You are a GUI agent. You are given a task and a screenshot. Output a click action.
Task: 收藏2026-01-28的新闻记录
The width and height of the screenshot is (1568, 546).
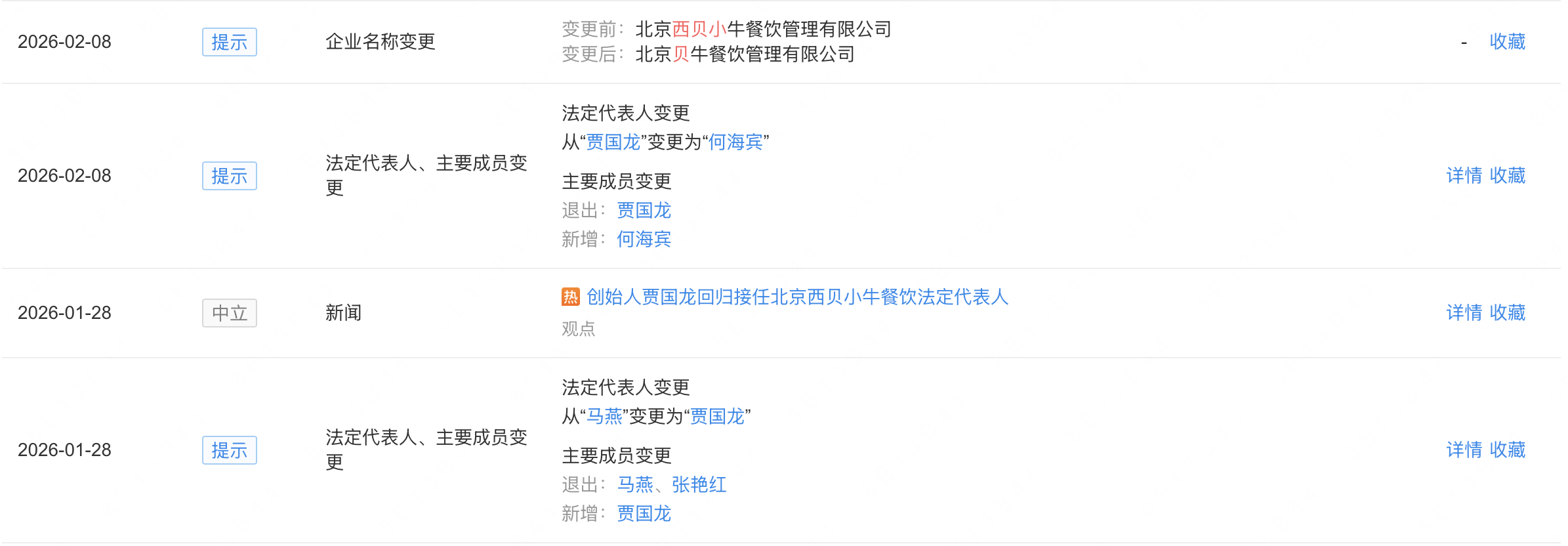(x=1507, y=313)
